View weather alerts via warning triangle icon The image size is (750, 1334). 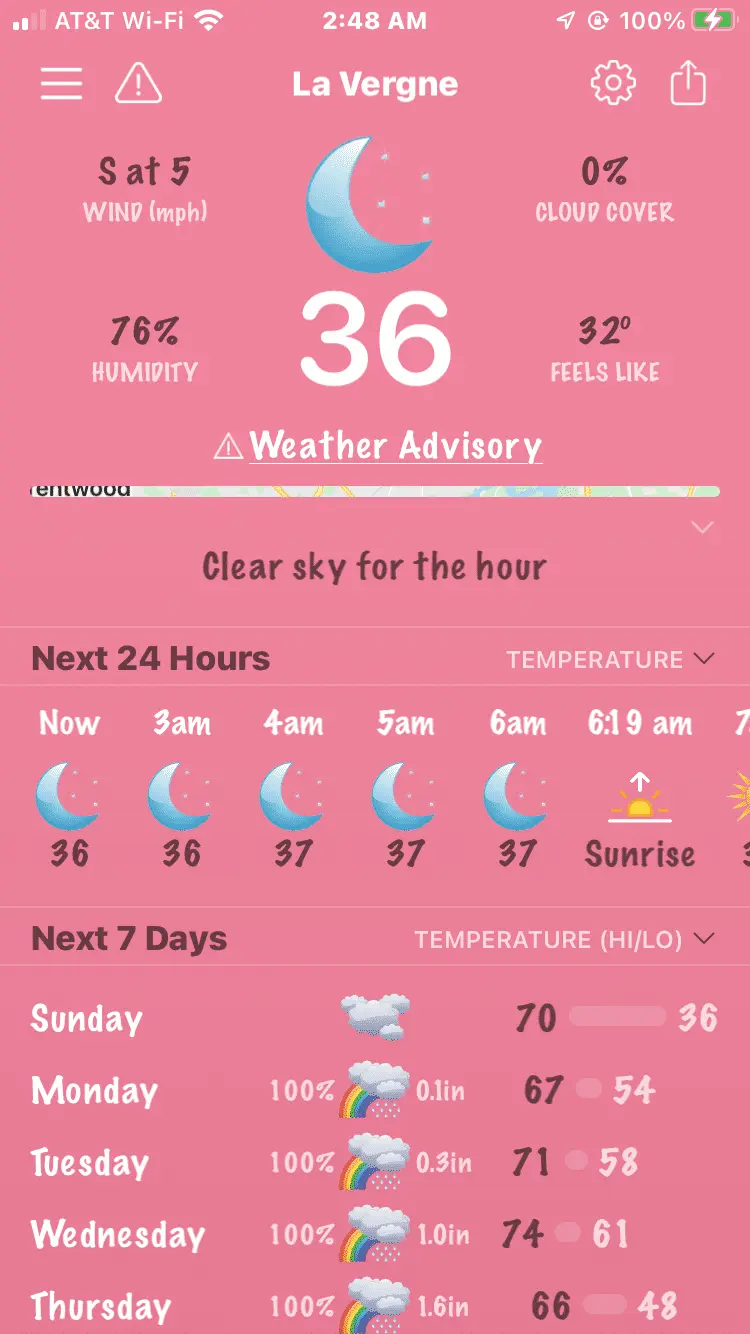click(x=138, y=83)
